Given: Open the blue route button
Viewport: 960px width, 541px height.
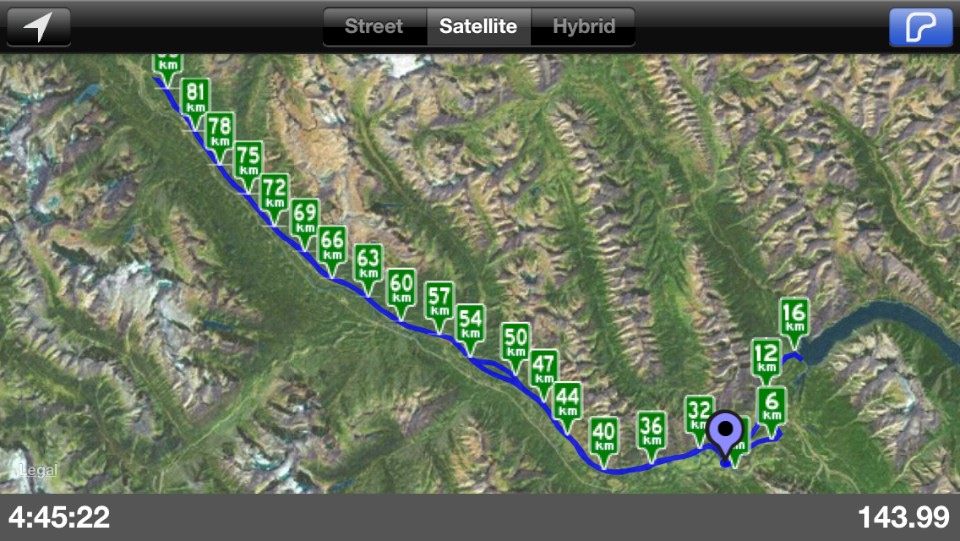Looking at the screenshot, I should pos(920,27).
